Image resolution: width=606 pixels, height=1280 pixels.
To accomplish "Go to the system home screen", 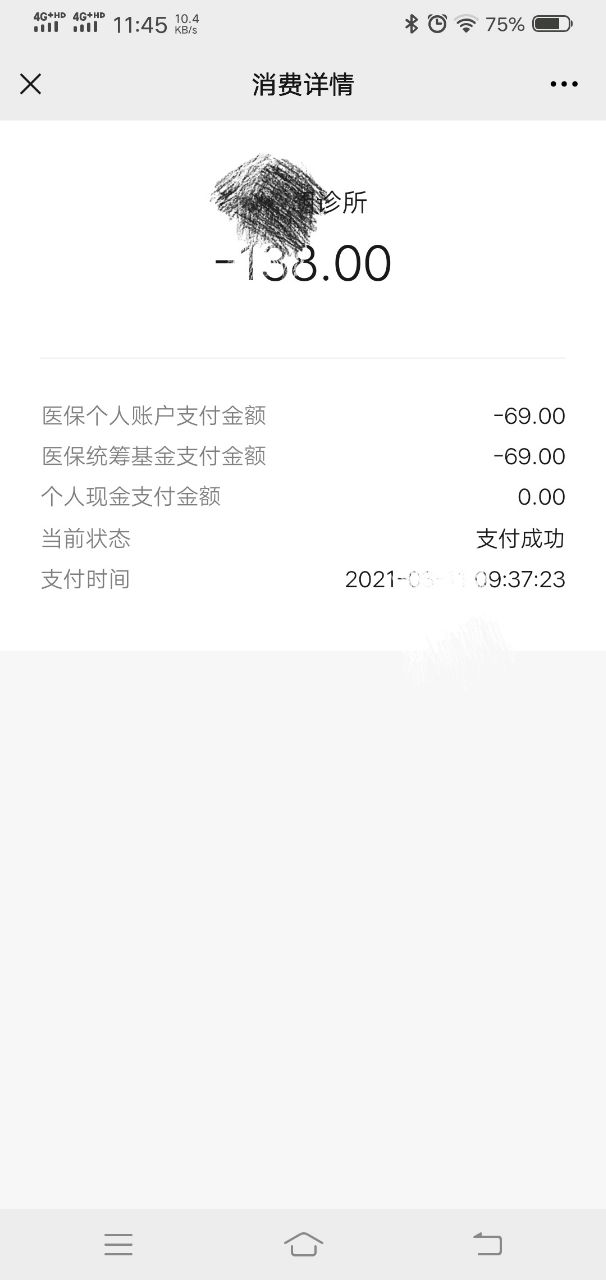I will pos(303,1244).
